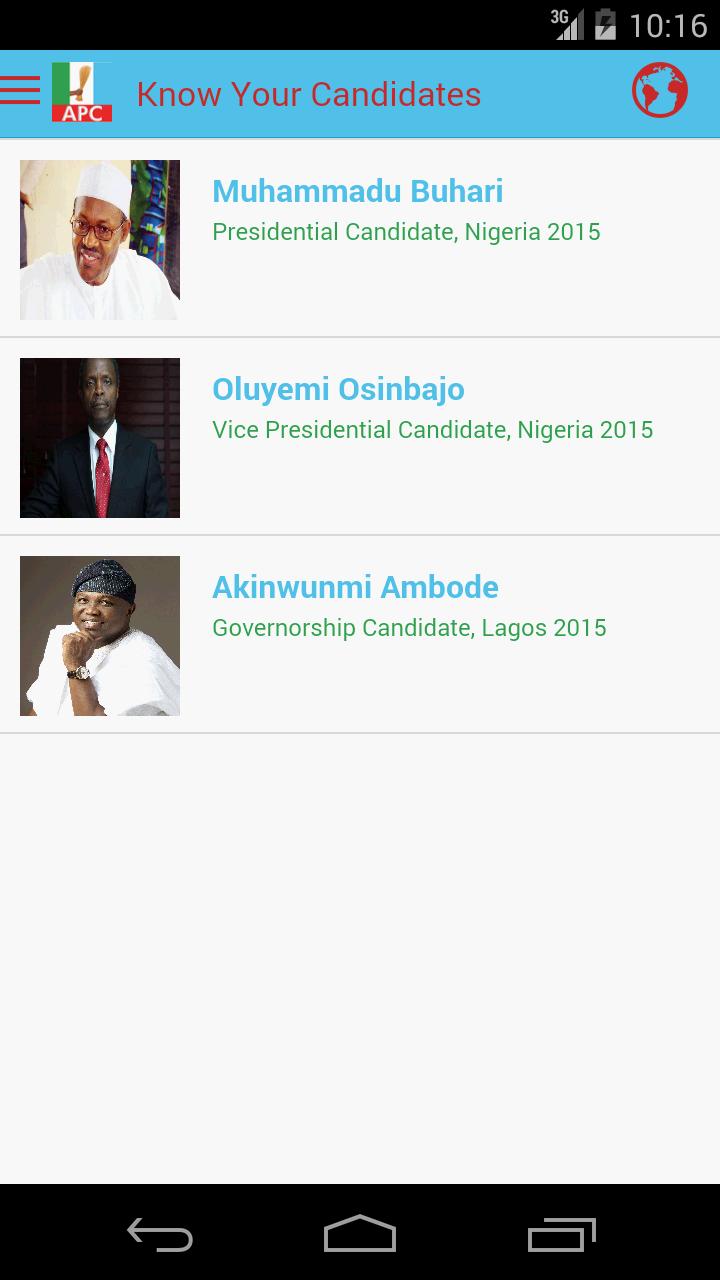The width and height of the screenshot is (720, 1280).
Task: Click Oluyemi Osinbajo's portrait image
Action: [x=99, y=438]
